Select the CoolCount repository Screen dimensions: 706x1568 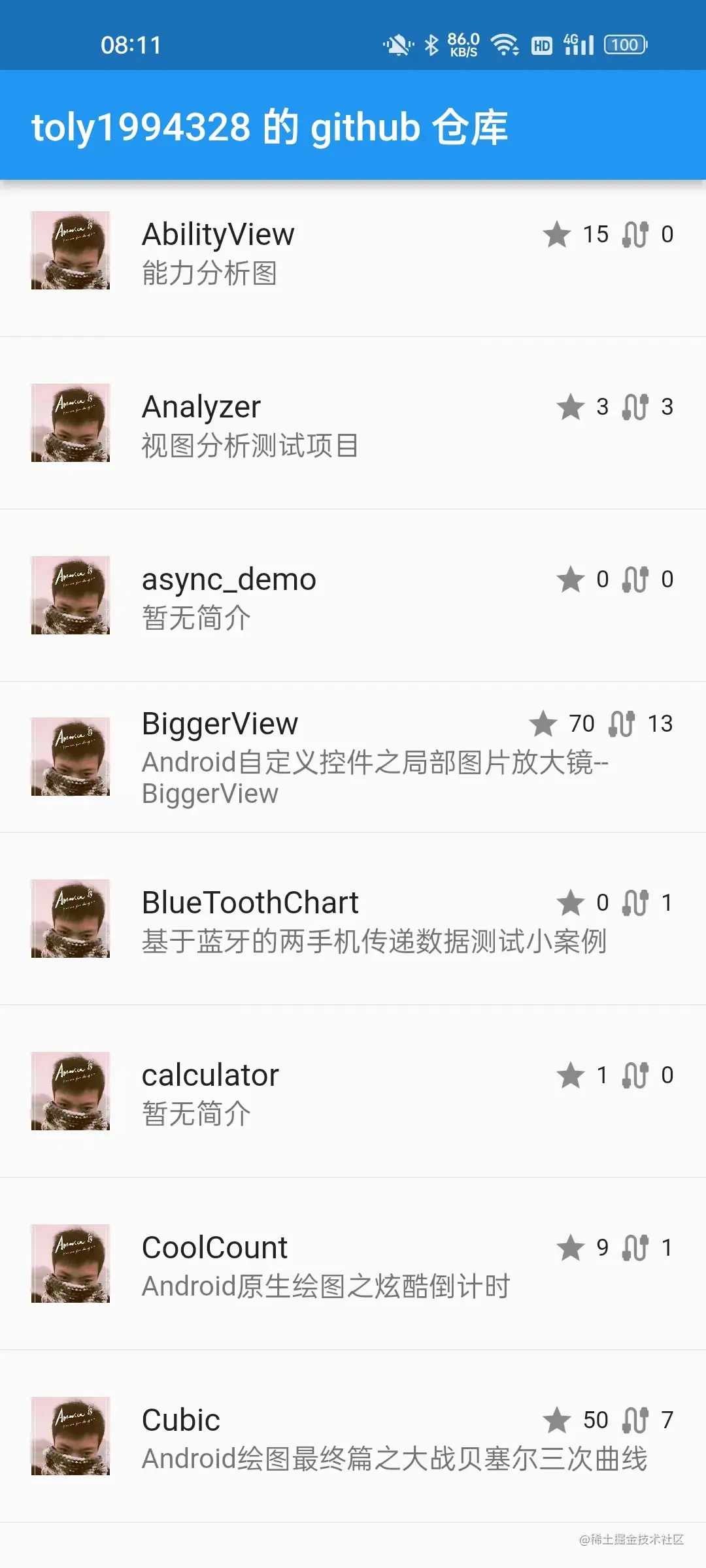point(353,1264)
